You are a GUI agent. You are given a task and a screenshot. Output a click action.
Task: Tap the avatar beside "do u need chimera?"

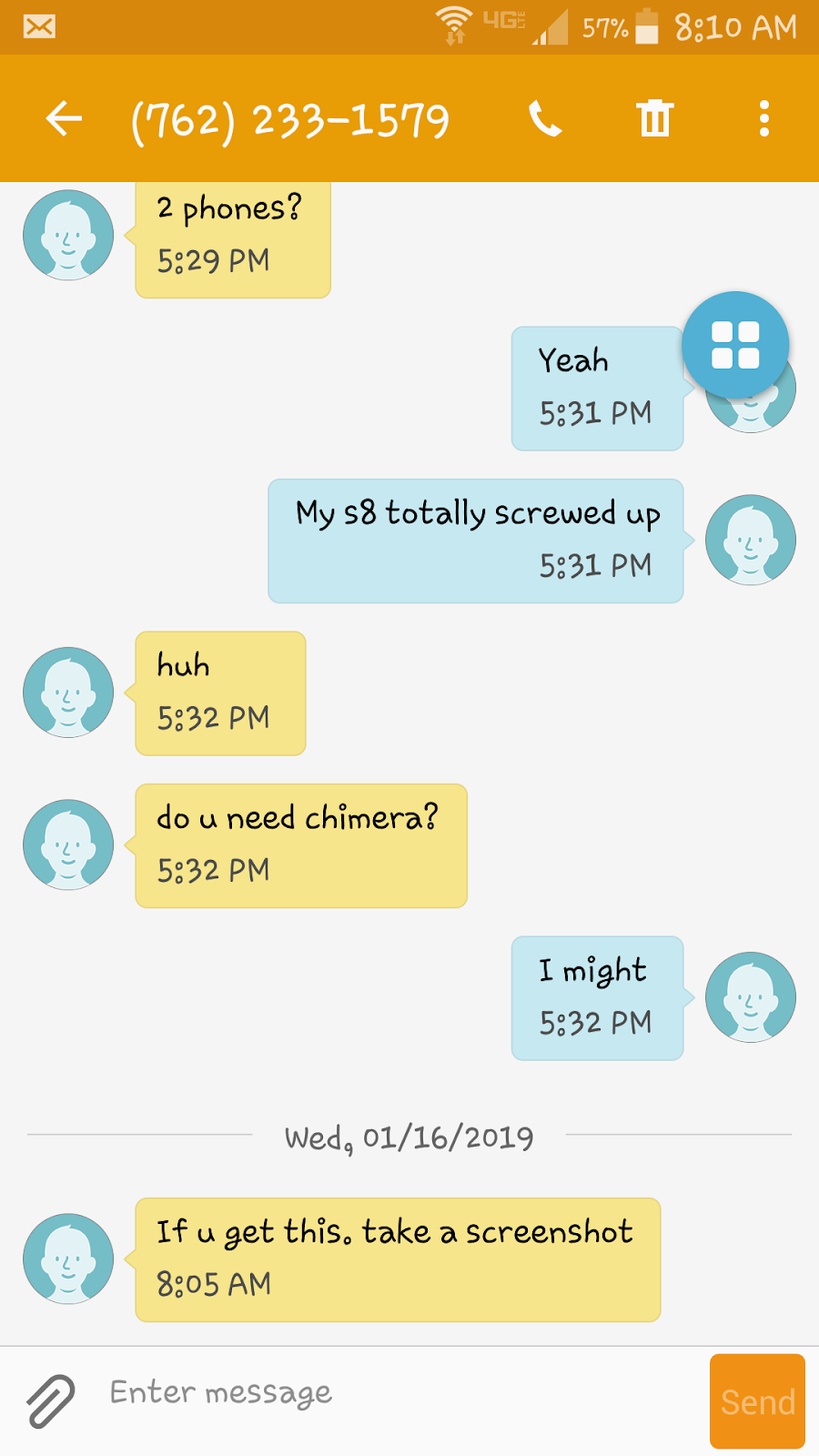(x=68, y=844)
